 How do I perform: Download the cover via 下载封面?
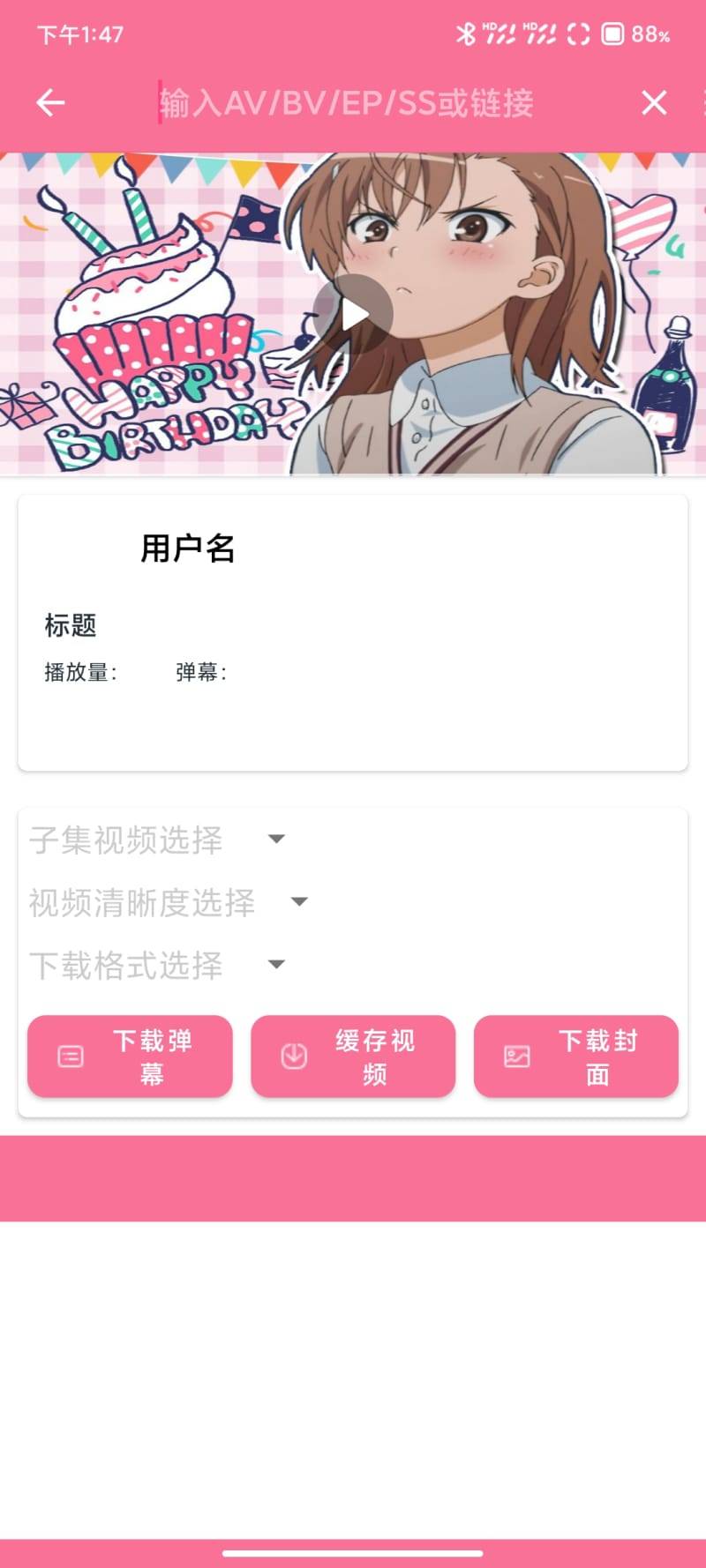[x=575, y=1057]
